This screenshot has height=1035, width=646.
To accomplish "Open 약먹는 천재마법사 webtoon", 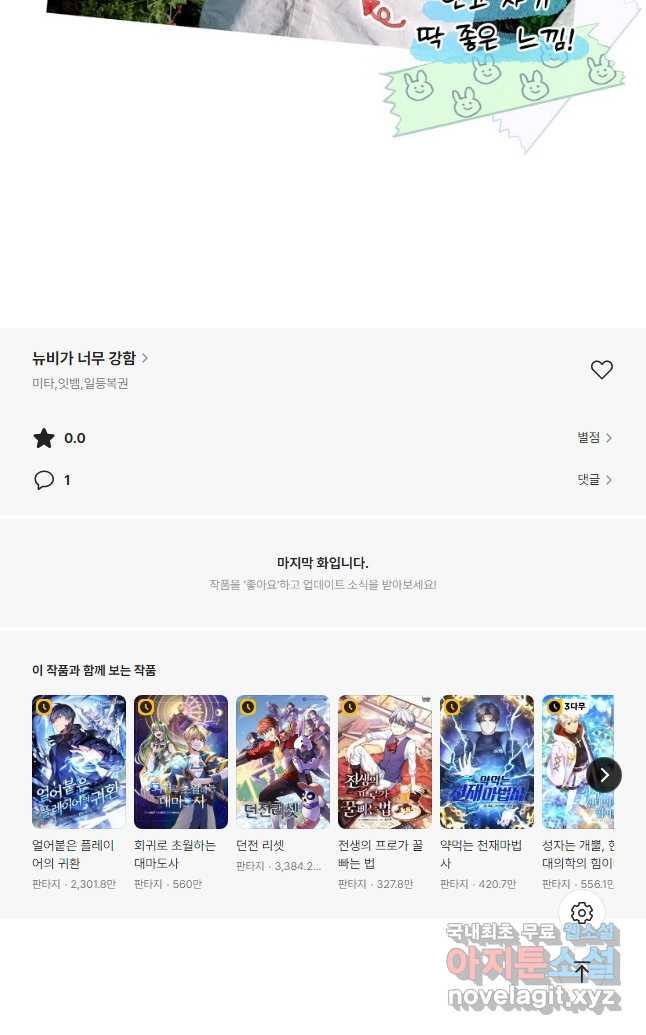I will 487,762.
